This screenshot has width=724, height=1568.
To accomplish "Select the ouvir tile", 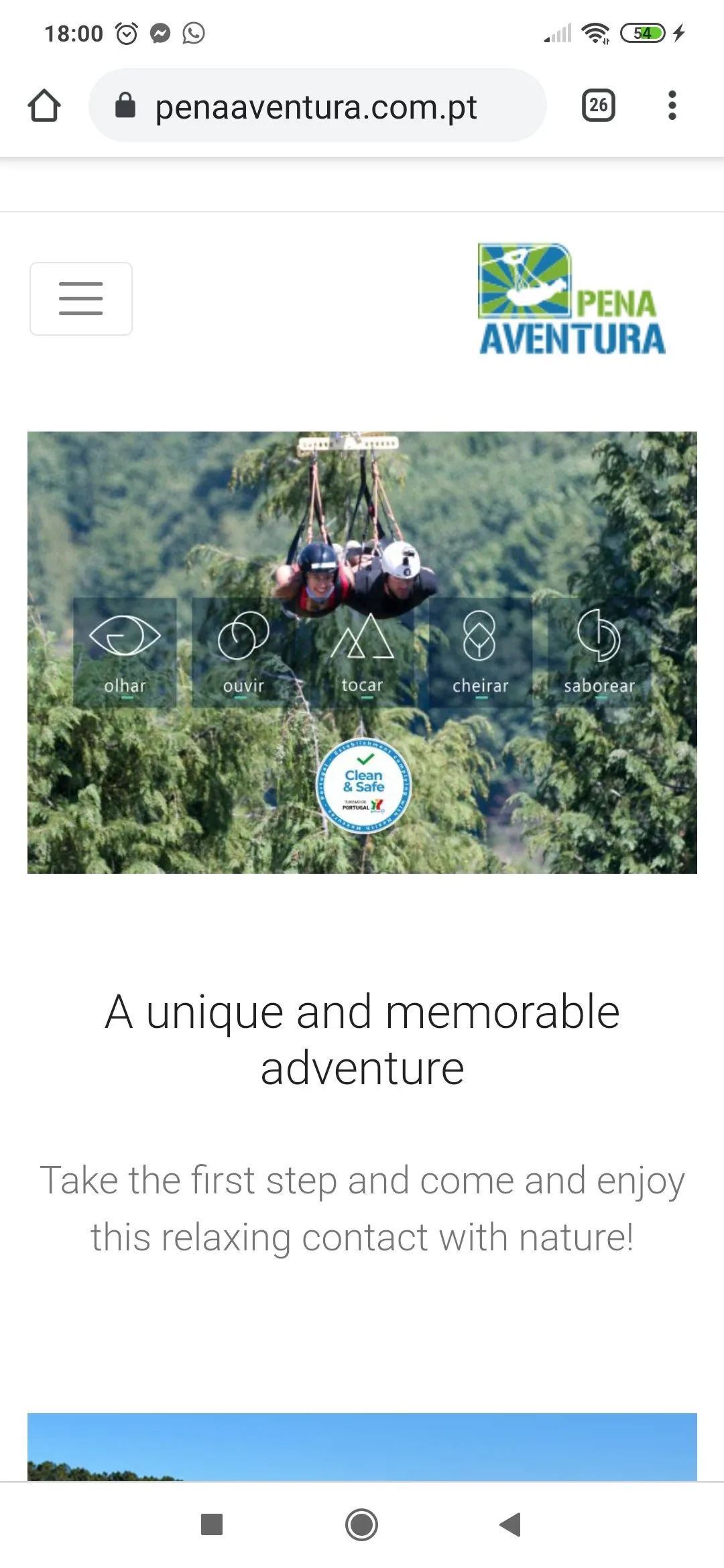I will [x=243, y=653].
